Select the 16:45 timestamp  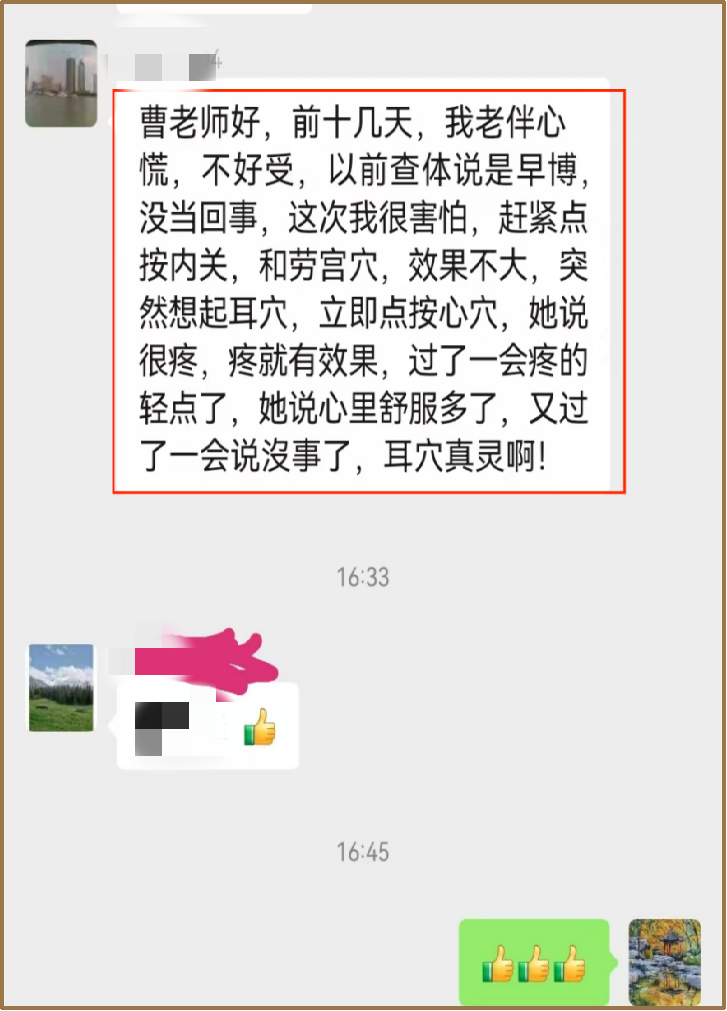tap(362, 853)
